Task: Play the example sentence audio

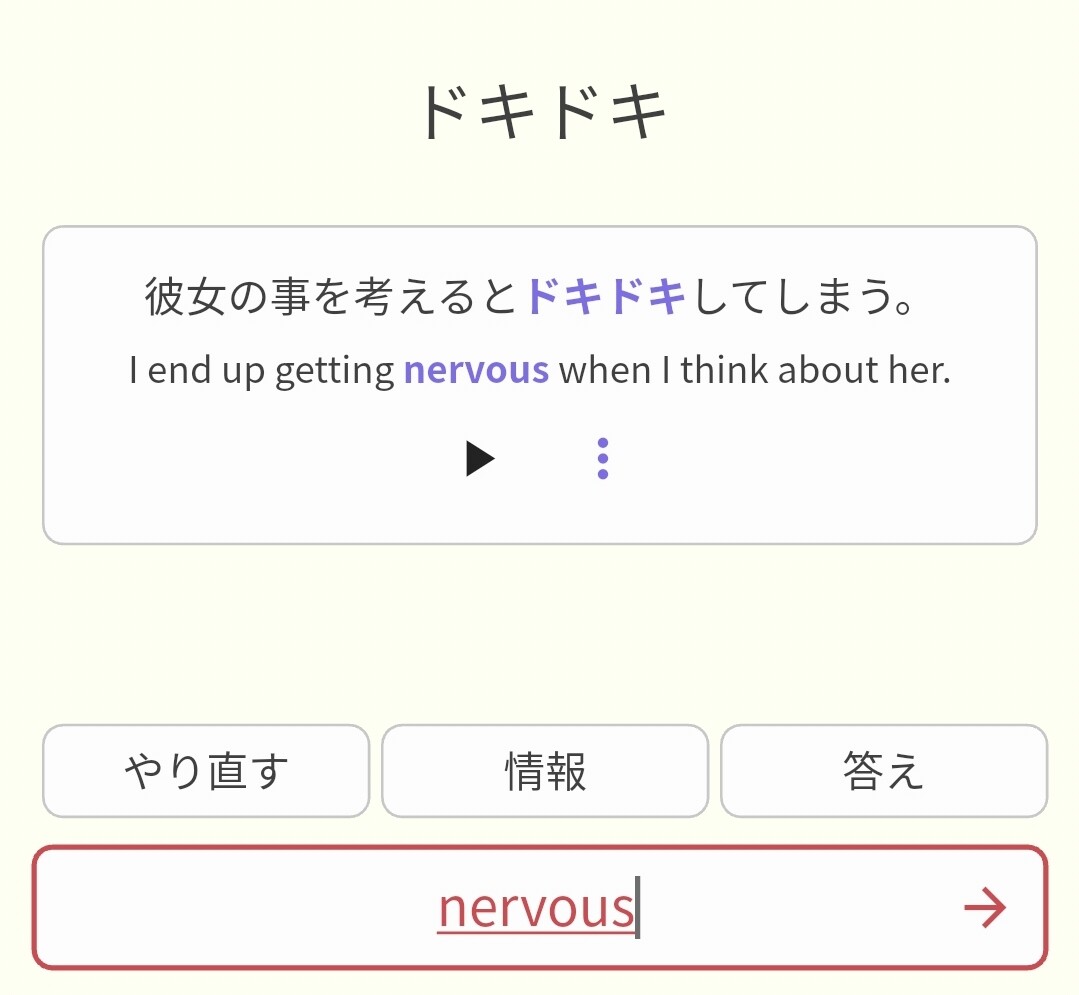Action: click(480, 459)
